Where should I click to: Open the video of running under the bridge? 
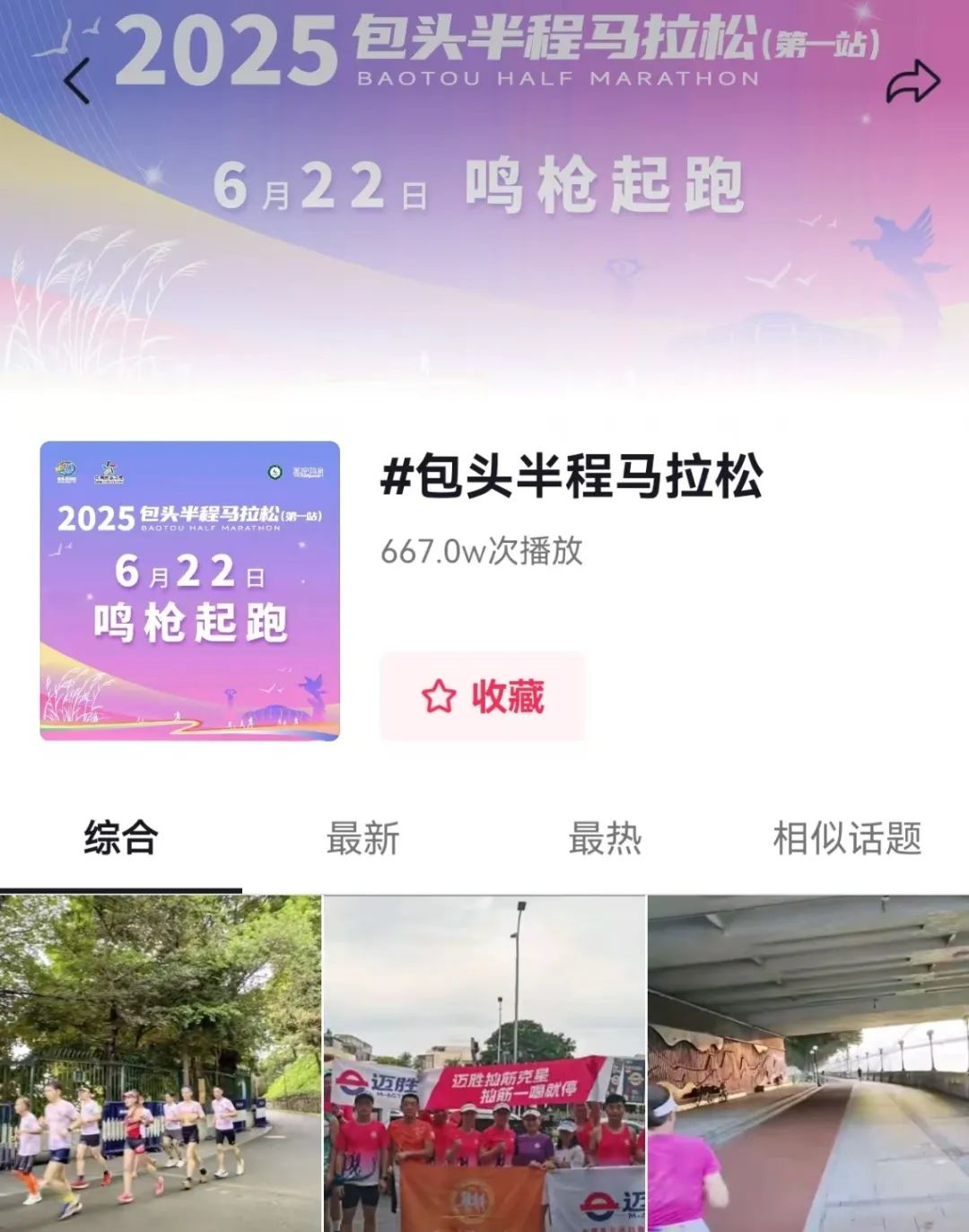[808, 1063]
